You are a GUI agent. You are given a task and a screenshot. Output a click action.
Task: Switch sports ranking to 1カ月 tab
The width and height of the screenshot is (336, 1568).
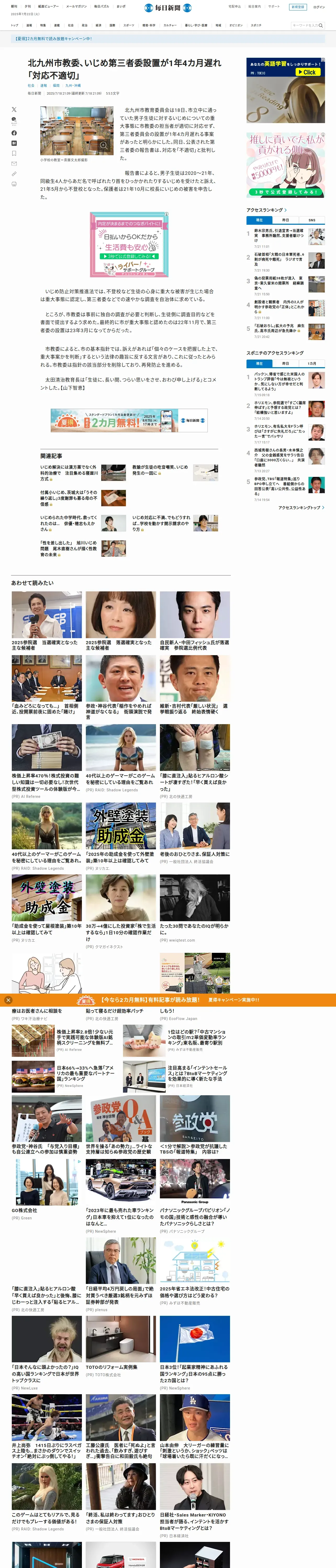click(312, 364)
